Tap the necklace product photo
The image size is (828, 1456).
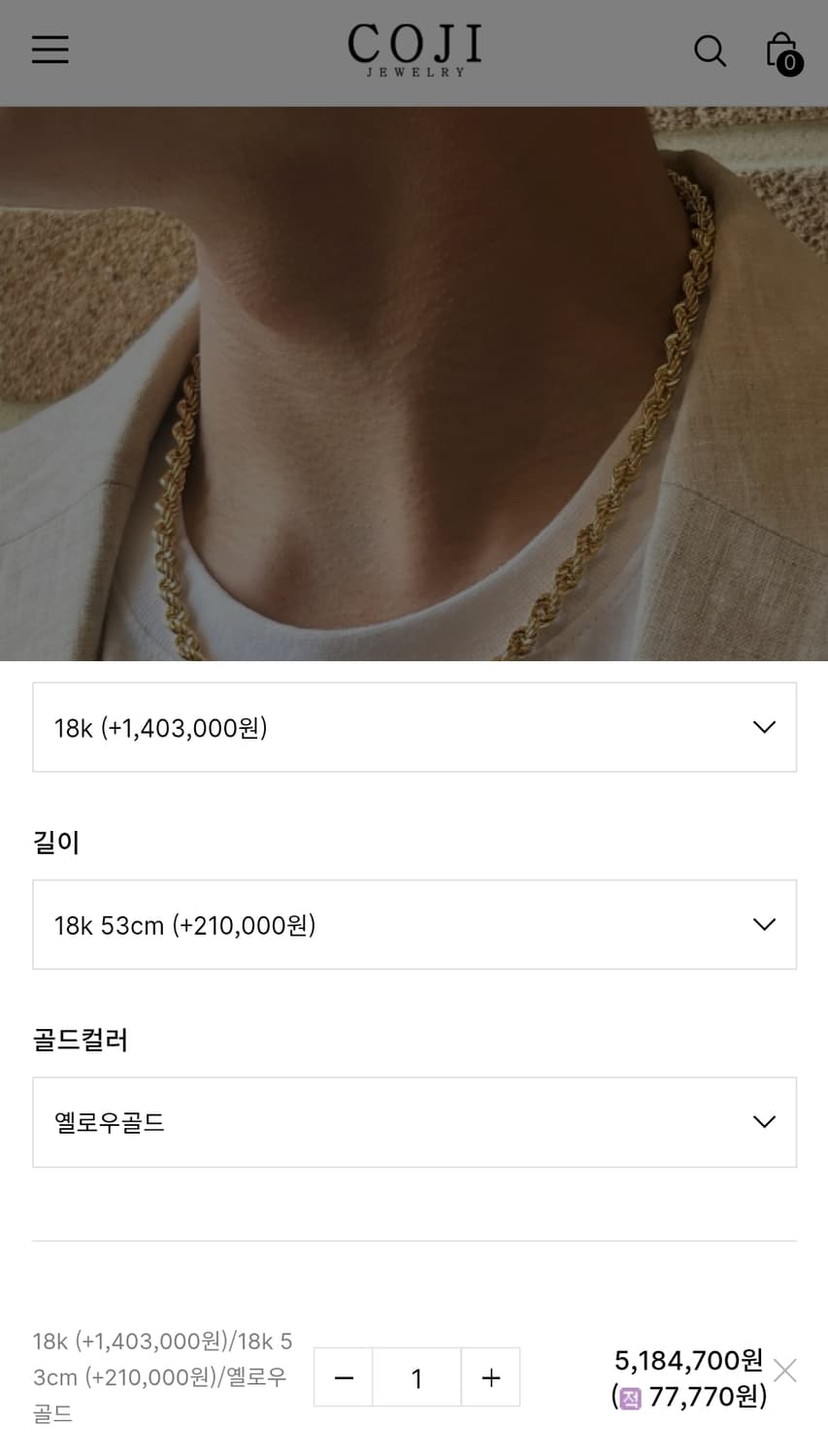pyautogui.click(x=414, y=383)
